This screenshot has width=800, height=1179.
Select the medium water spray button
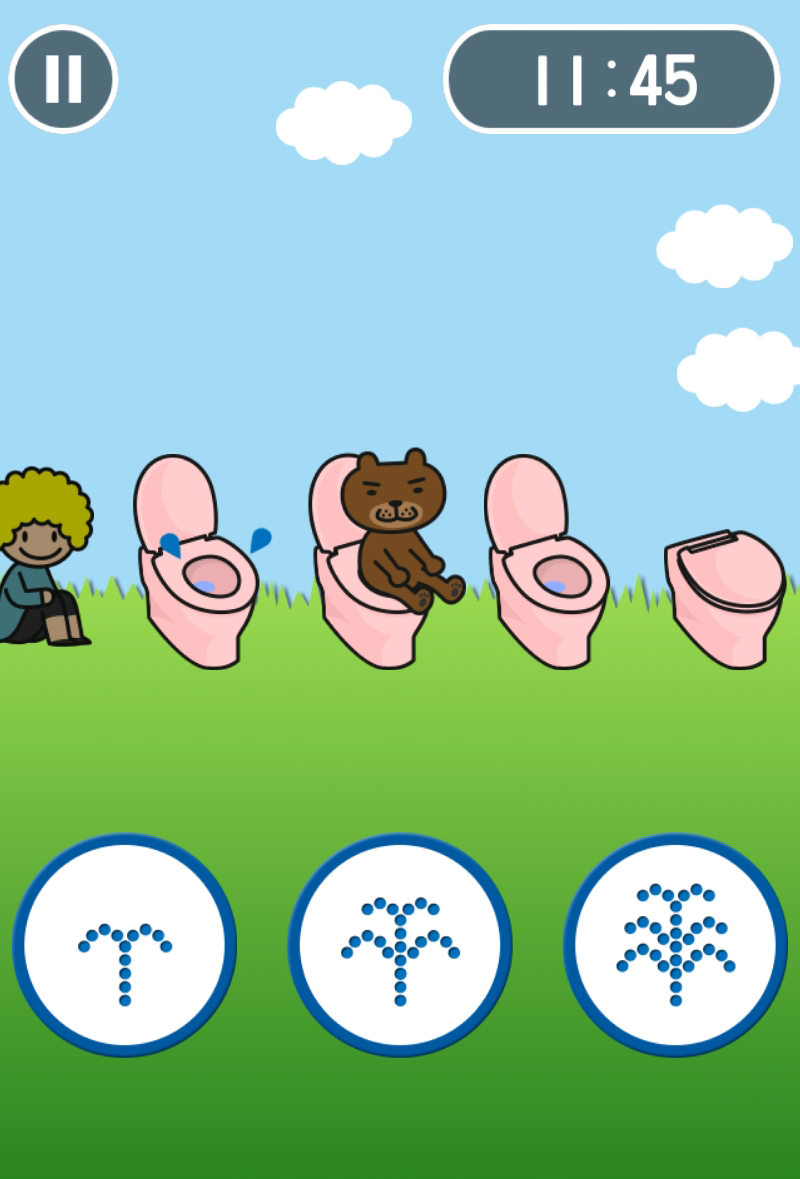400,945
